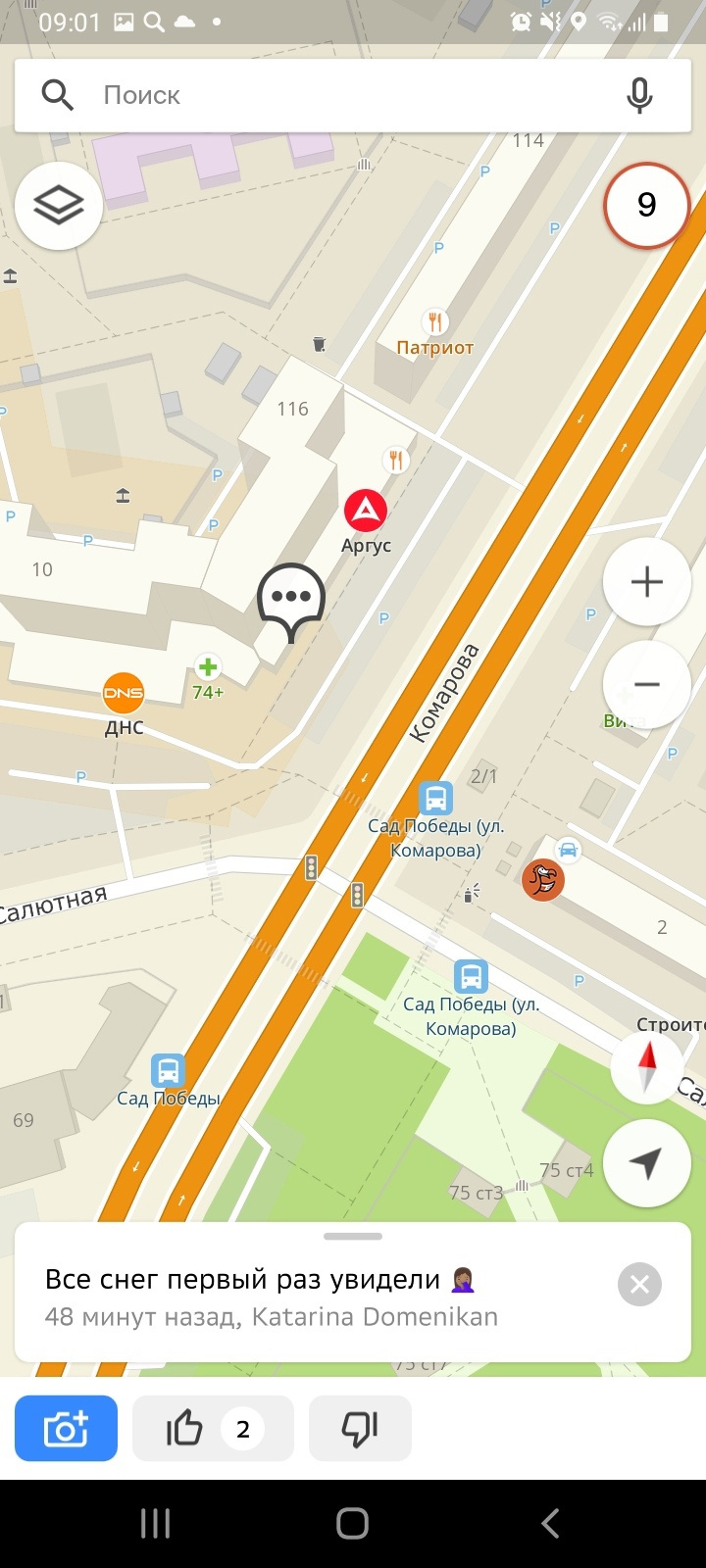Open the map layers menu
This screenshot has height=1568, width=706.
point(59,206)
